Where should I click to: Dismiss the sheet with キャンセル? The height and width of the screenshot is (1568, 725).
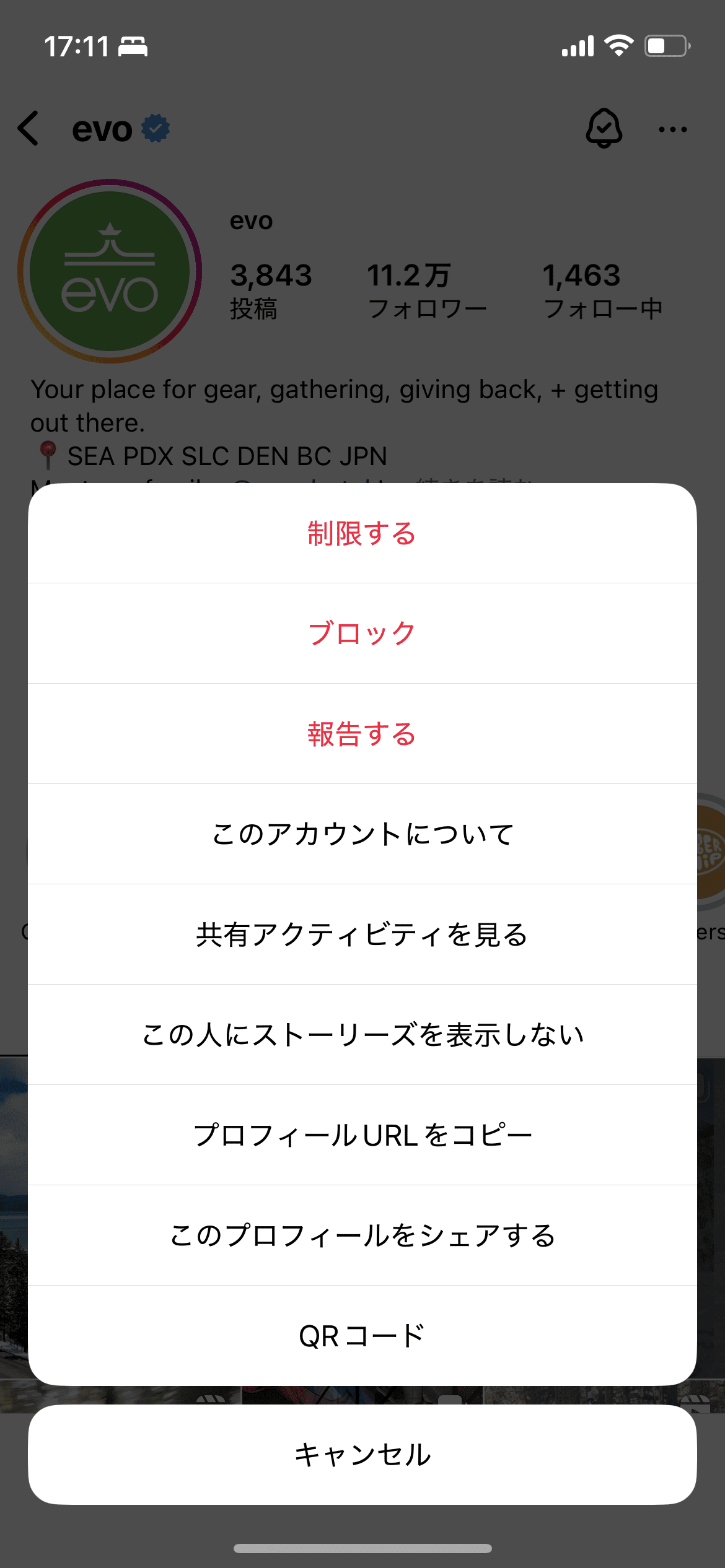click(362, 1455)
